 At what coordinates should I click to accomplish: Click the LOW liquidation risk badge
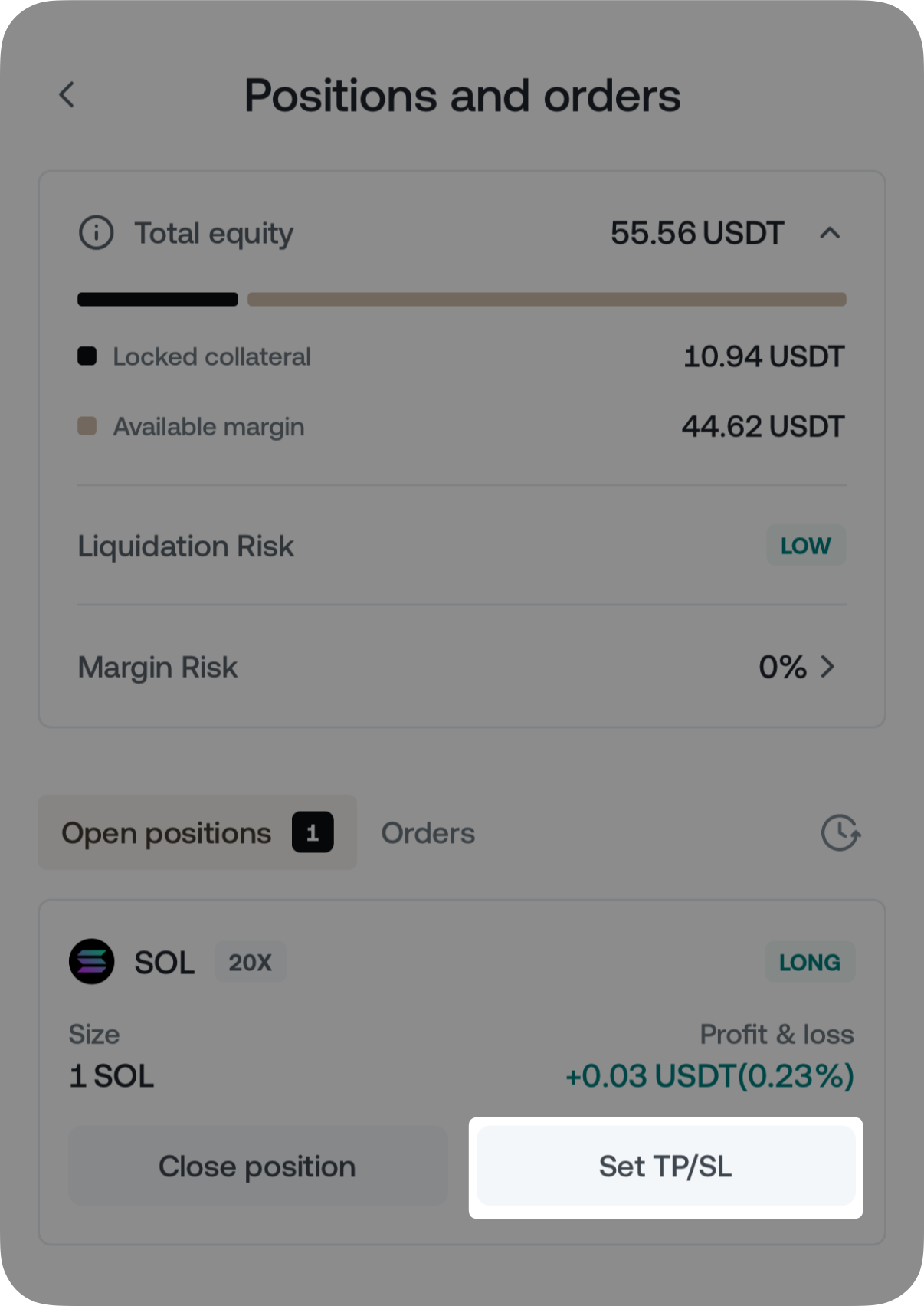(805, 545)
